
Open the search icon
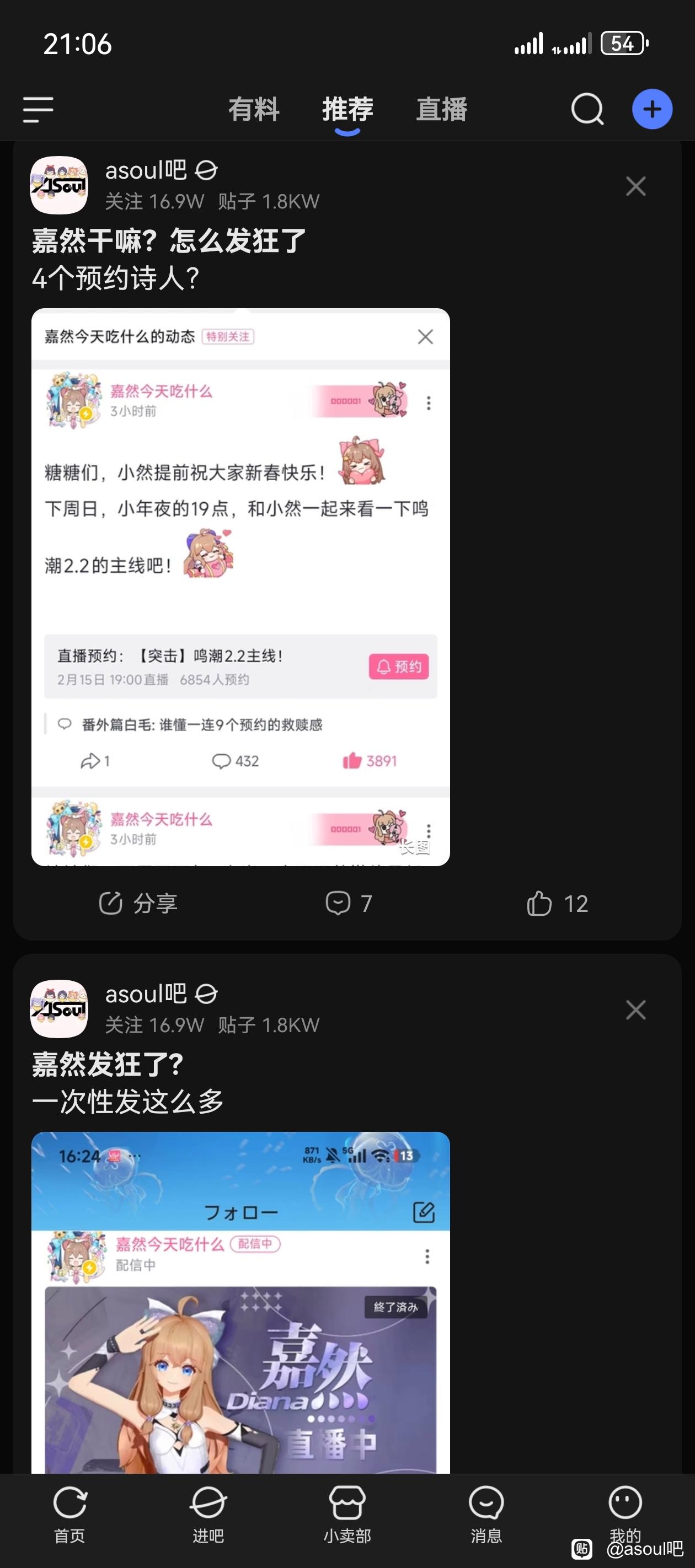tap(587, 110)
